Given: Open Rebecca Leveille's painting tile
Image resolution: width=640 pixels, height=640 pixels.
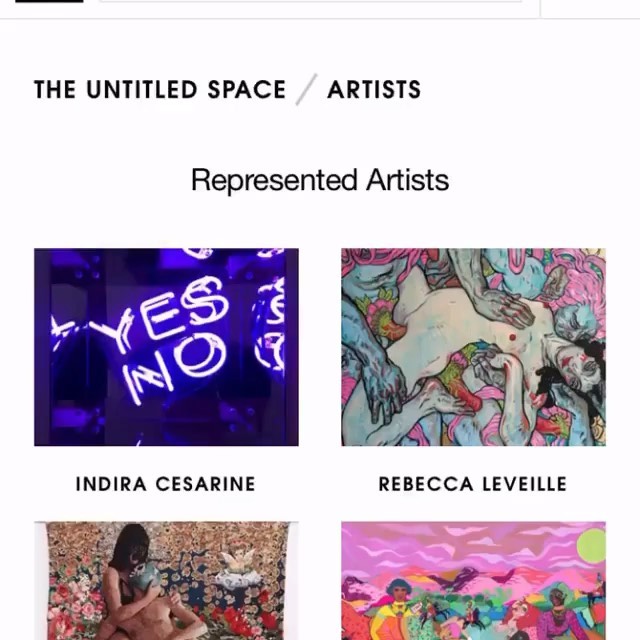Looking at the screenshot, I should pos(473,347).
